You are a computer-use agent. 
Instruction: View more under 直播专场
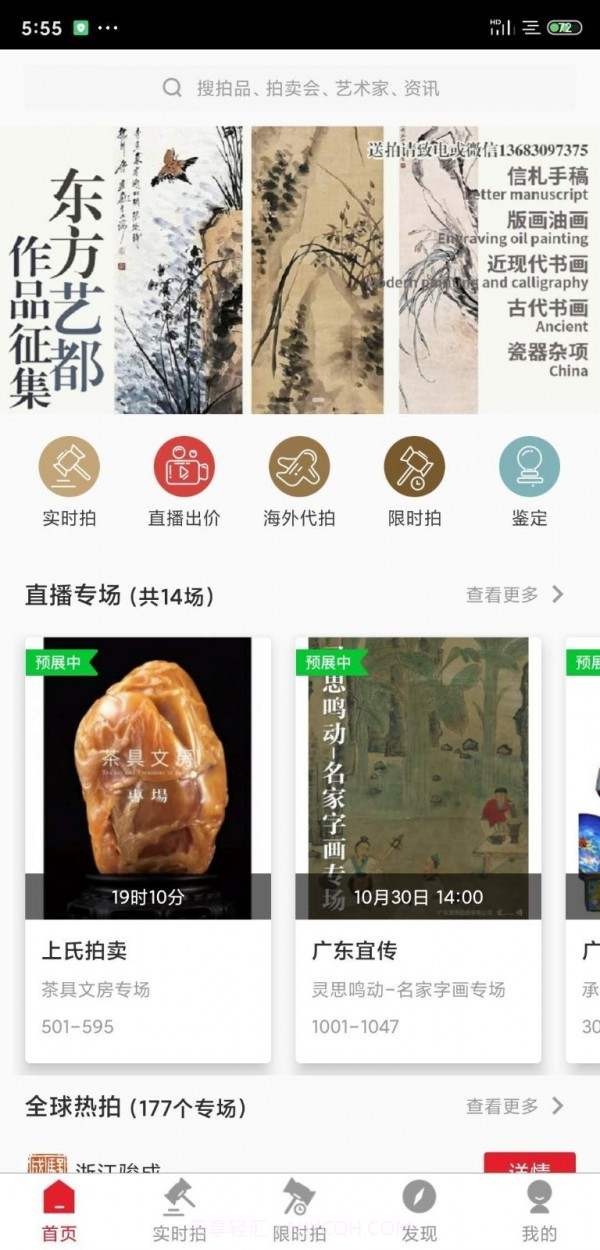(x=514, y=595)
